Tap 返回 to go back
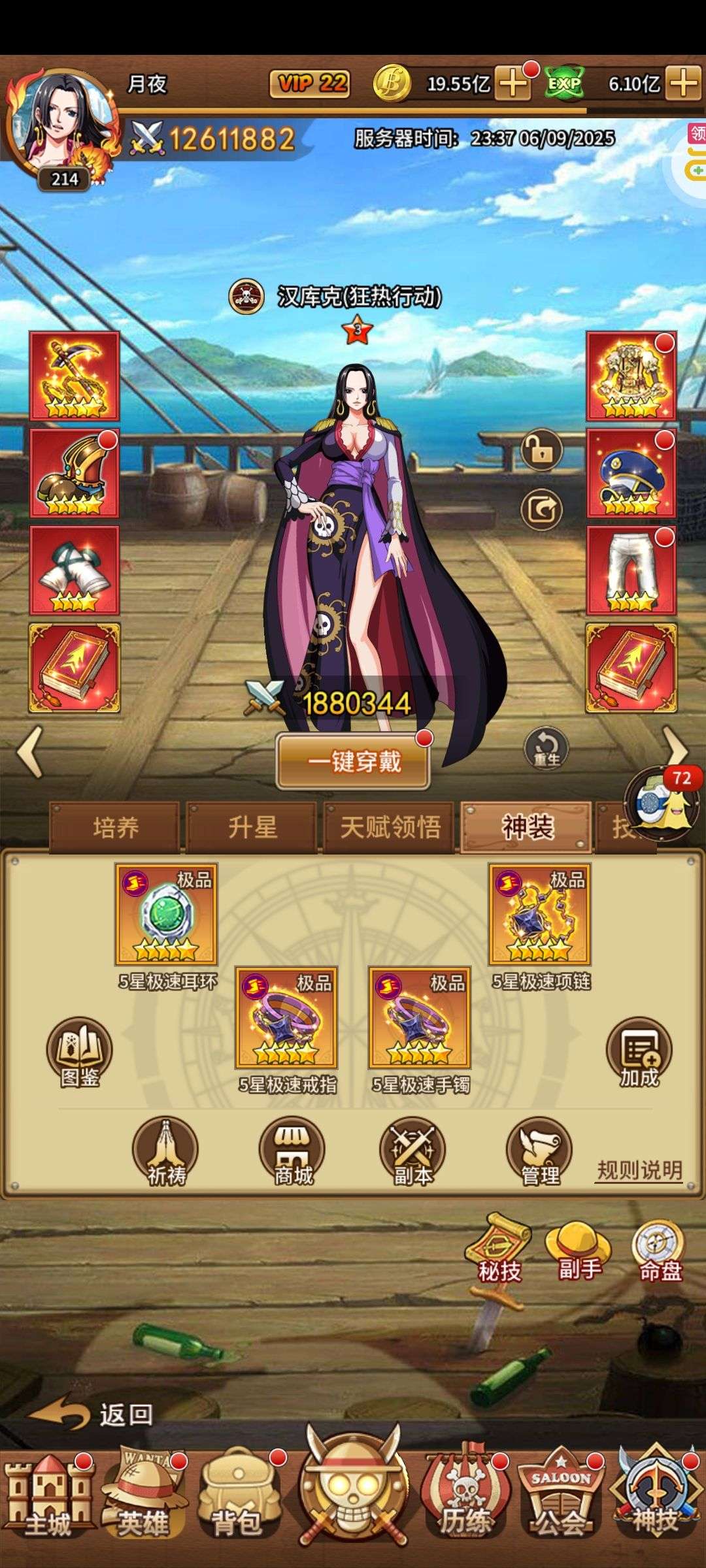Viewport: 706px width, 1568px height. pos(92,1414)
